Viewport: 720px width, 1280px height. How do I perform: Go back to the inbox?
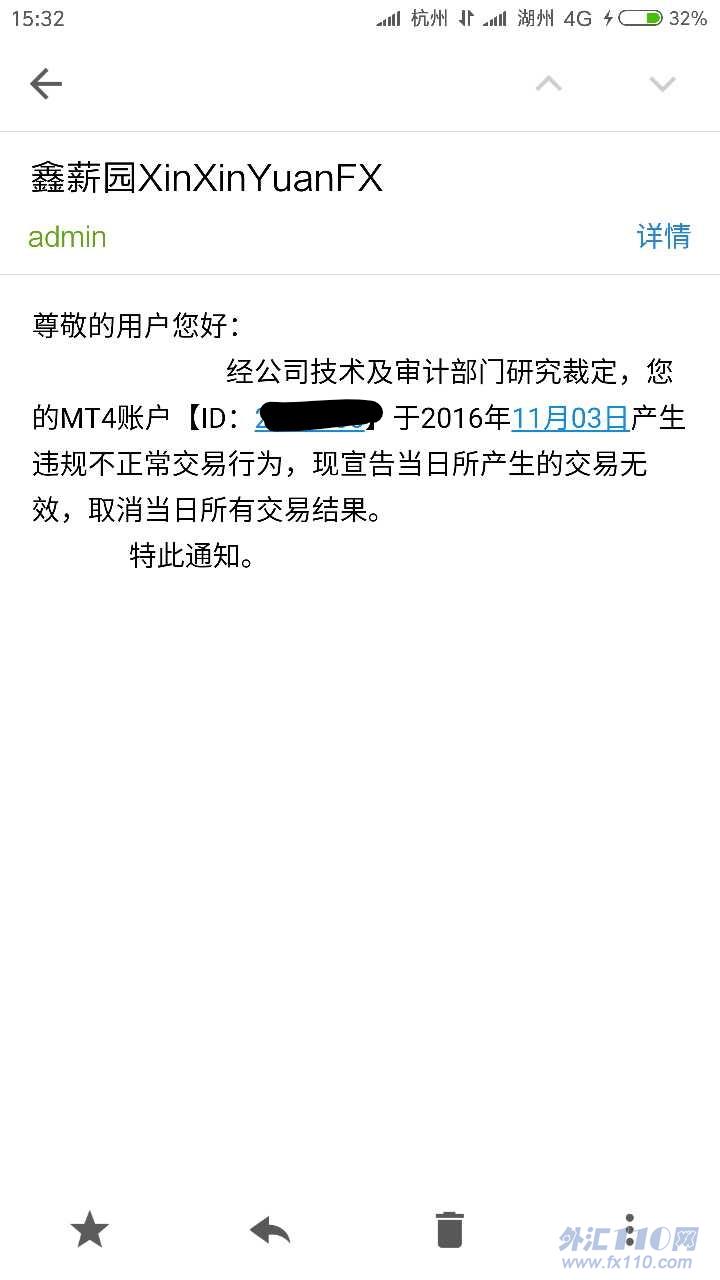point(46,84)
